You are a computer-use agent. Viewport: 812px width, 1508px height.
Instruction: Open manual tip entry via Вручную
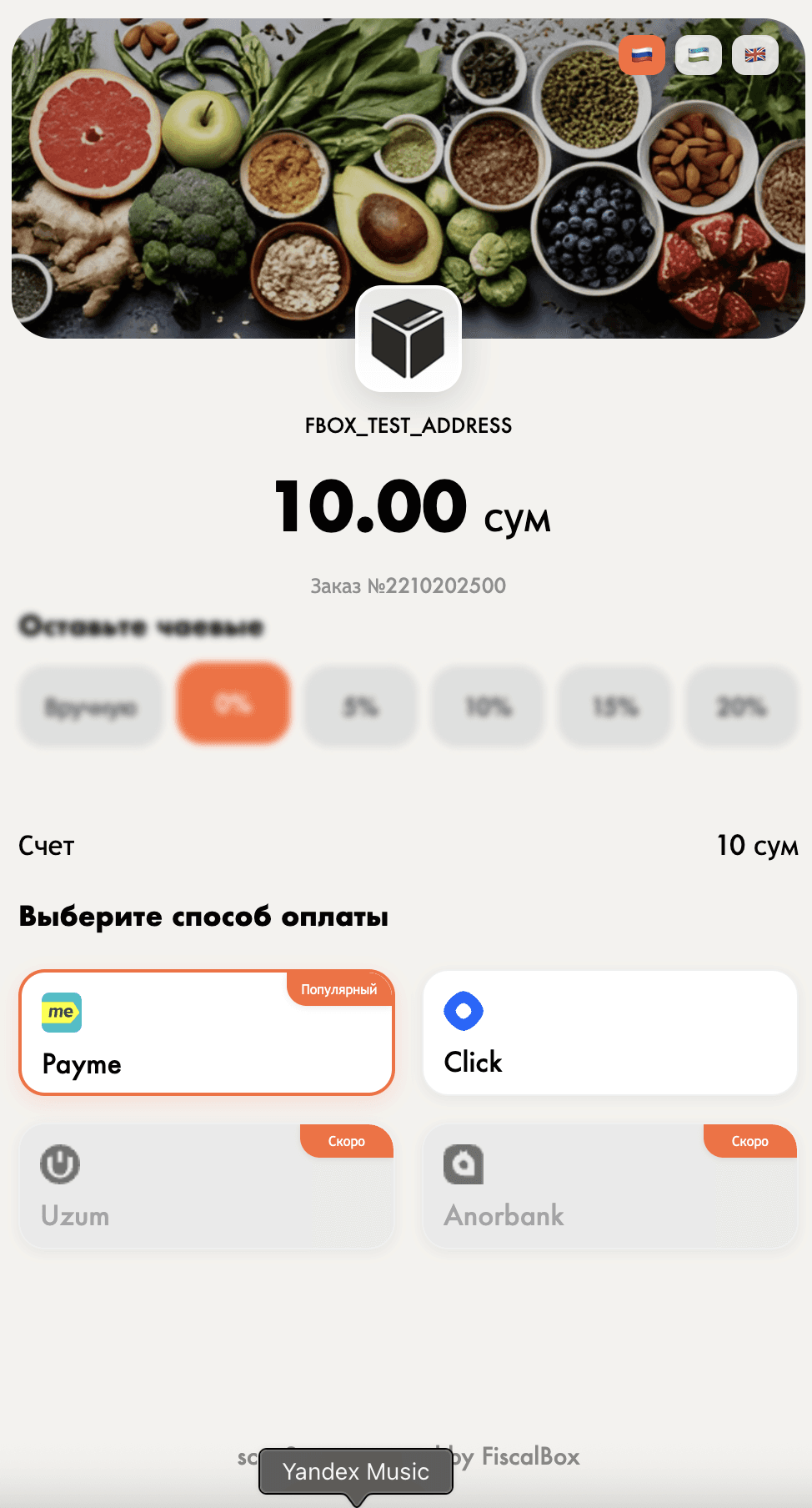pyautogui.click(x=90, y=706)
